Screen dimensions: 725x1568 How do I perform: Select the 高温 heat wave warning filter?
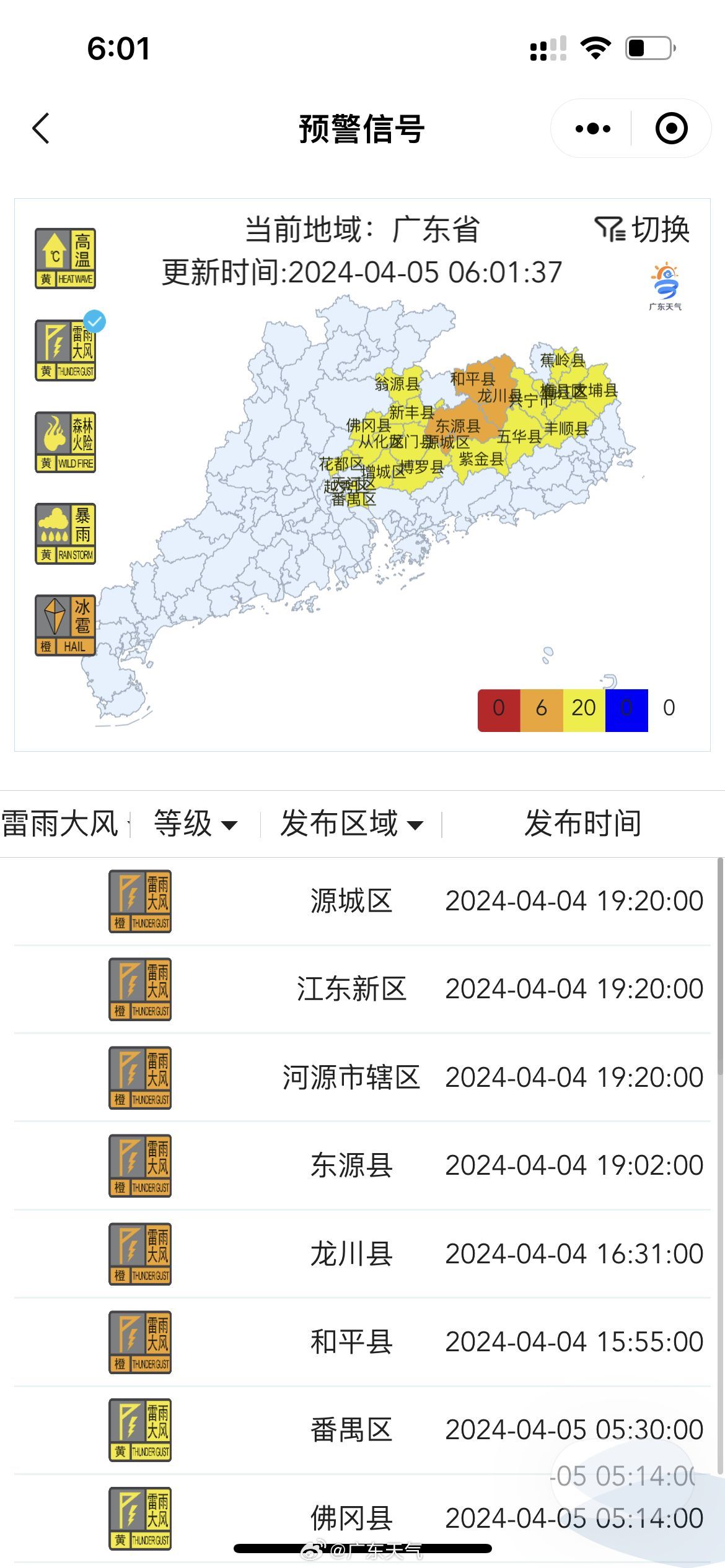click(x=65, y=258)
